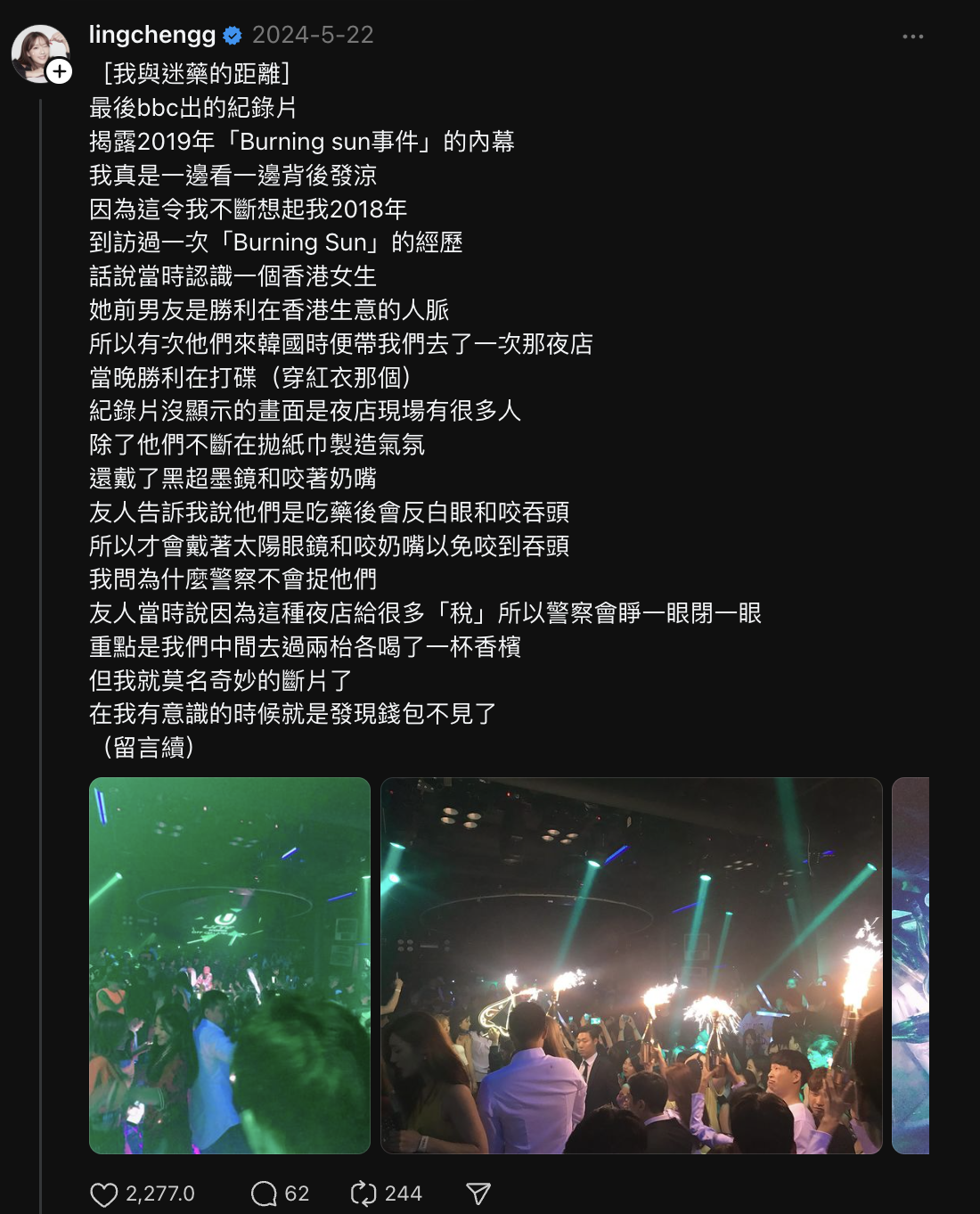Open the third, partially visible photo
This screenshot has width=980, height=1214.
911,965
